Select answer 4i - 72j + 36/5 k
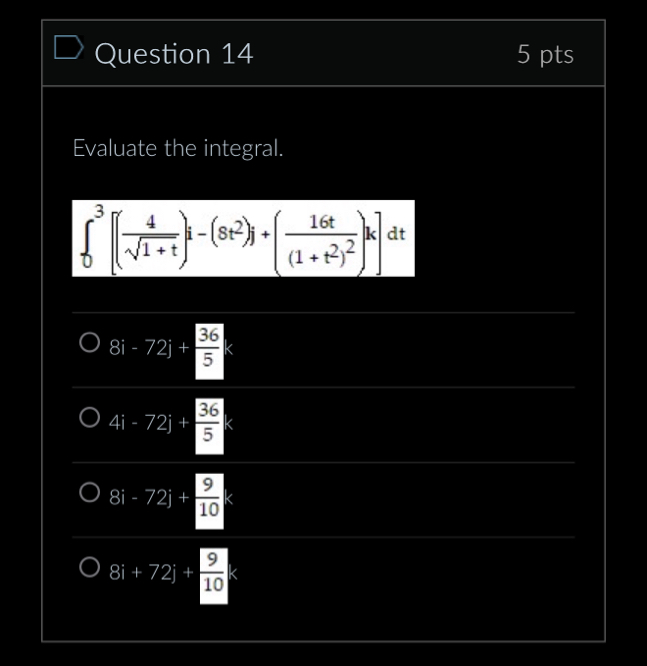The width and height of the screenshot is (647, 666). (90, 417)
